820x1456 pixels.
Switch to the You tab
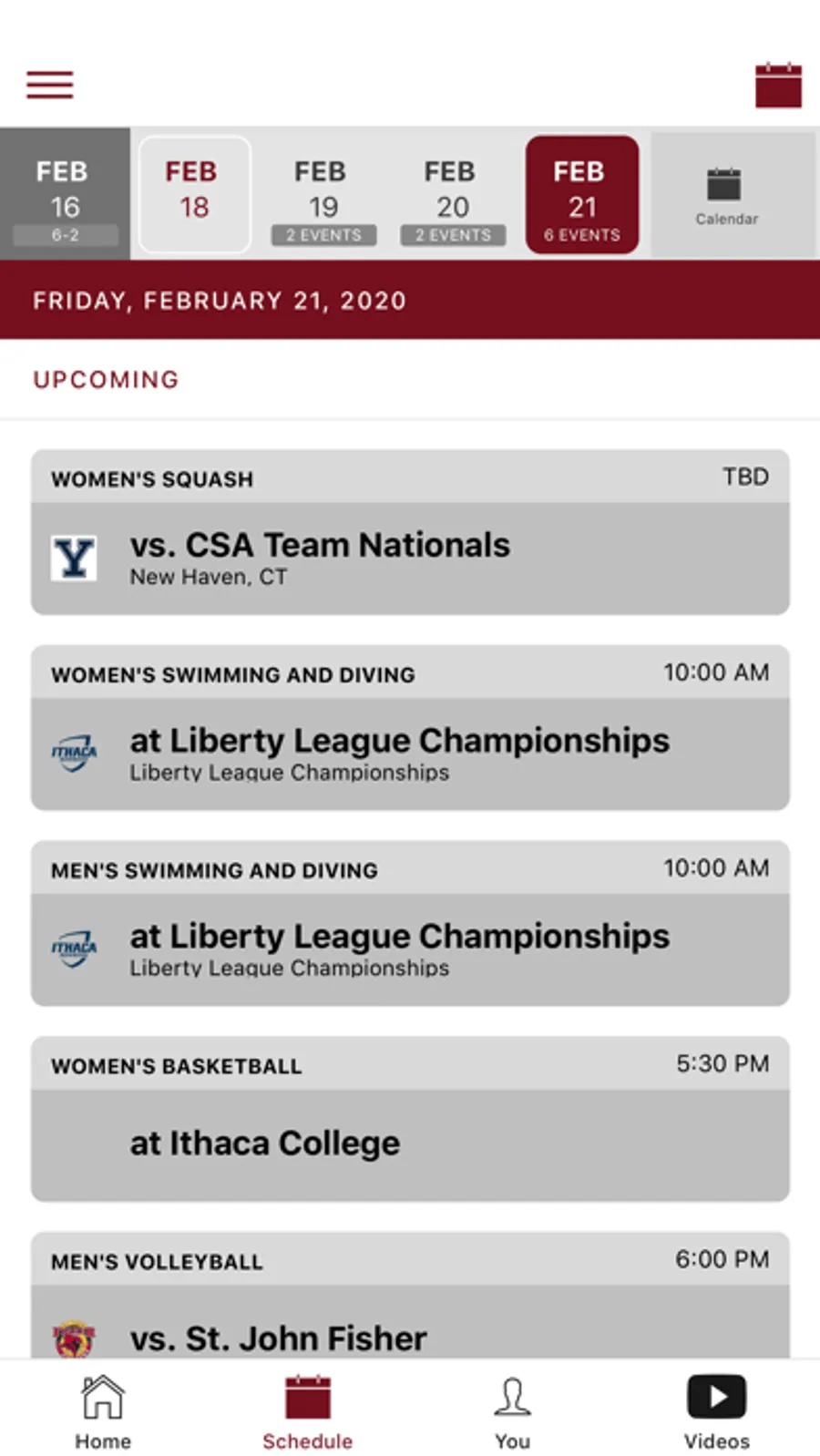click(x=512, y=1411)
